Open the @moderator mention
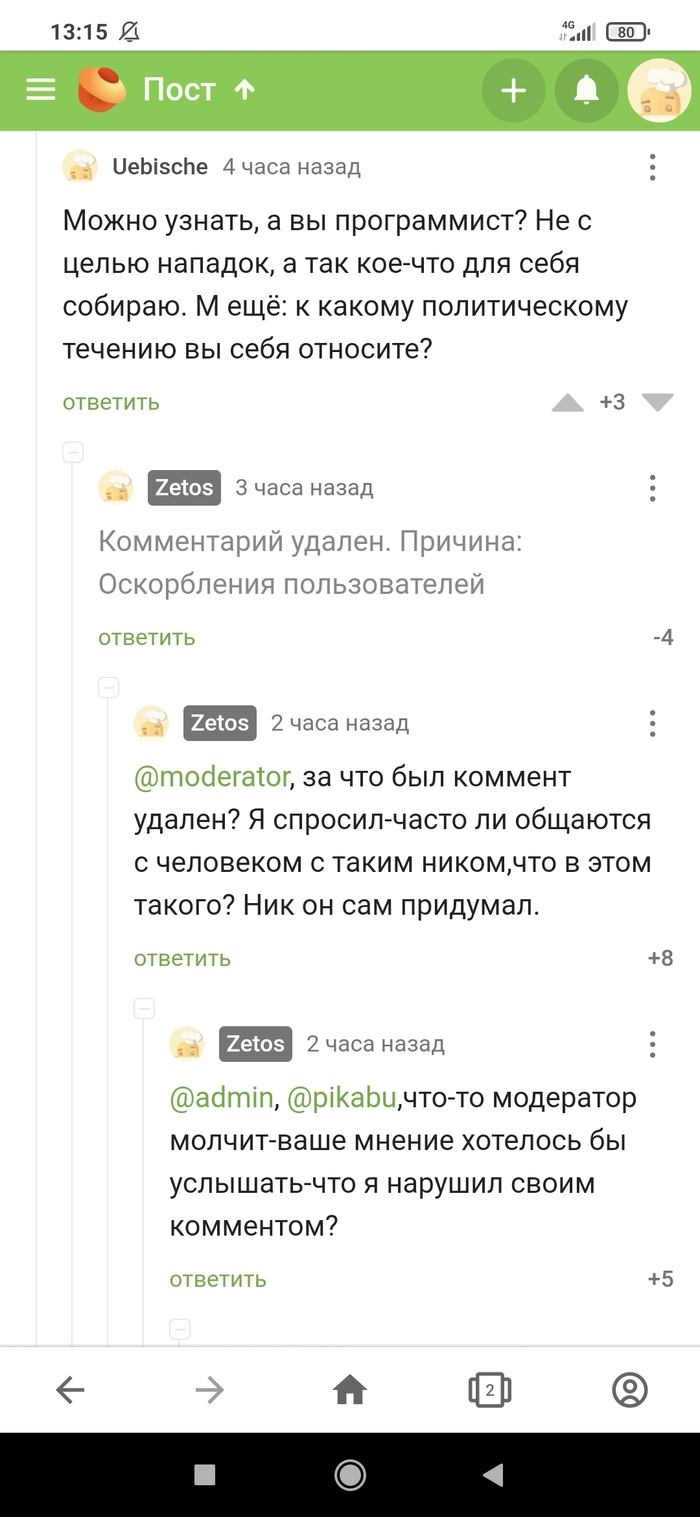 (x=212, y=777)
